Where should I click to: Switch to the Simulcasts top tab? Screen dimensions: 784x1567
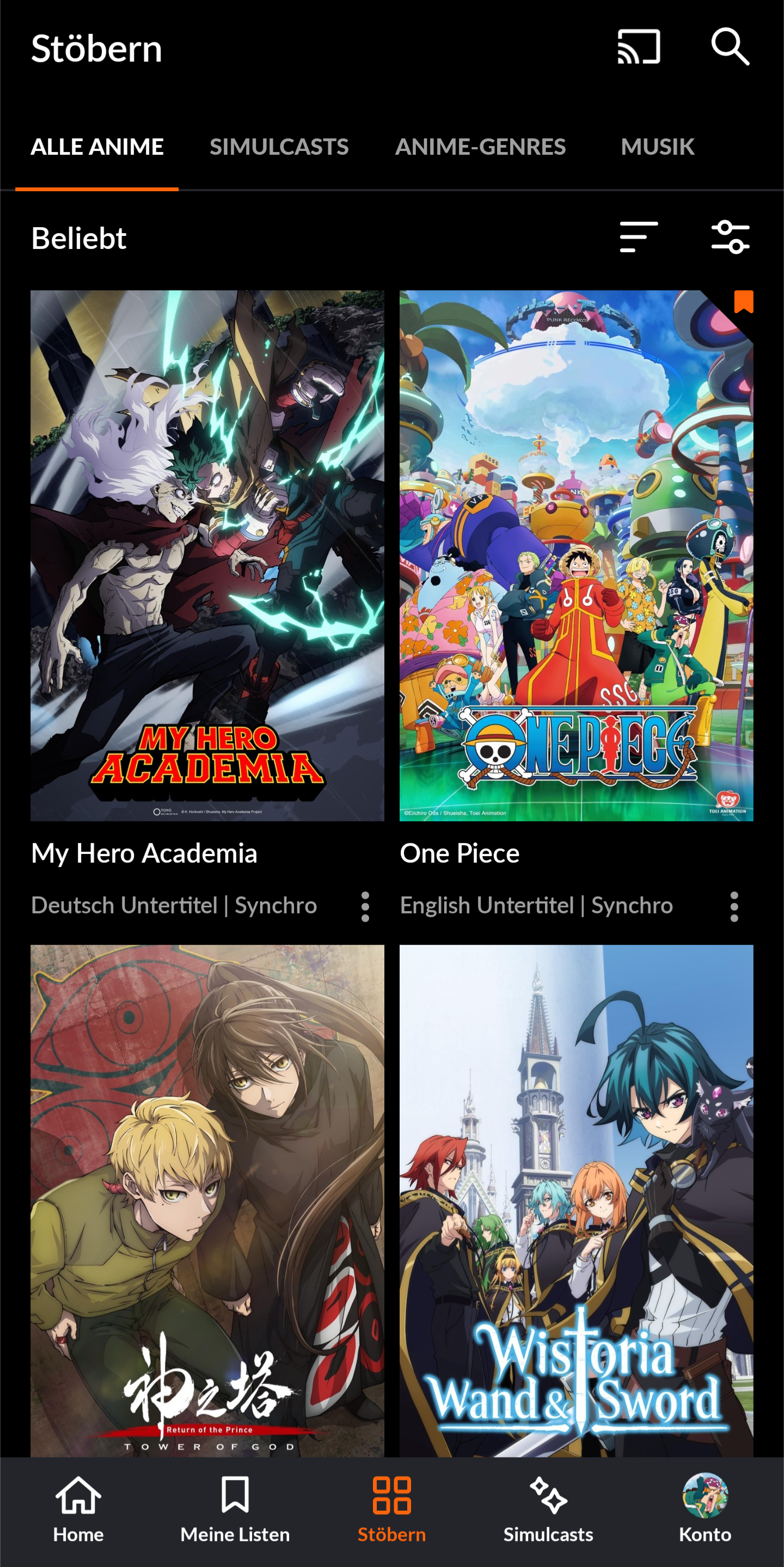(x=279, y=147)
